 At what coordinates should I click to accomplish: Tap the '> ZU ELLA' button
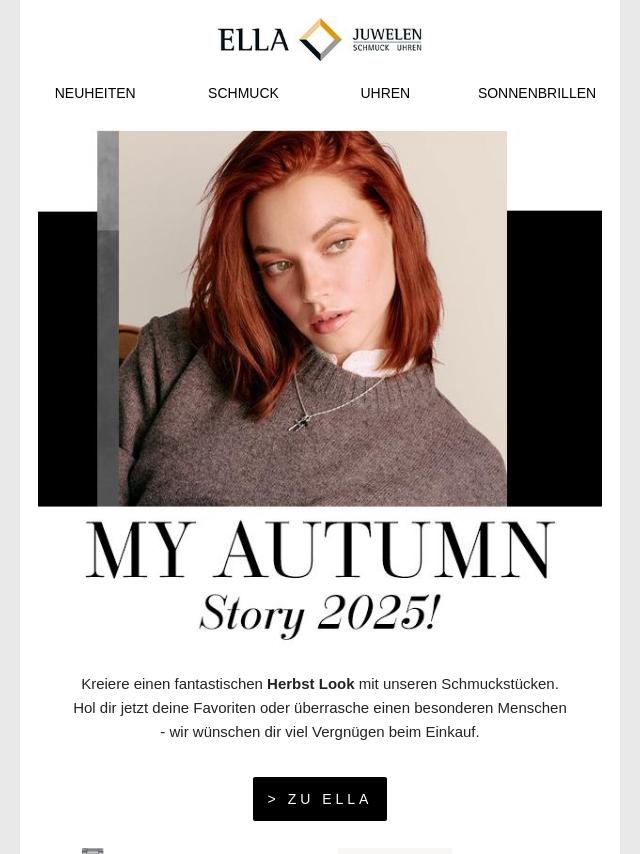(x=320, y=799)
